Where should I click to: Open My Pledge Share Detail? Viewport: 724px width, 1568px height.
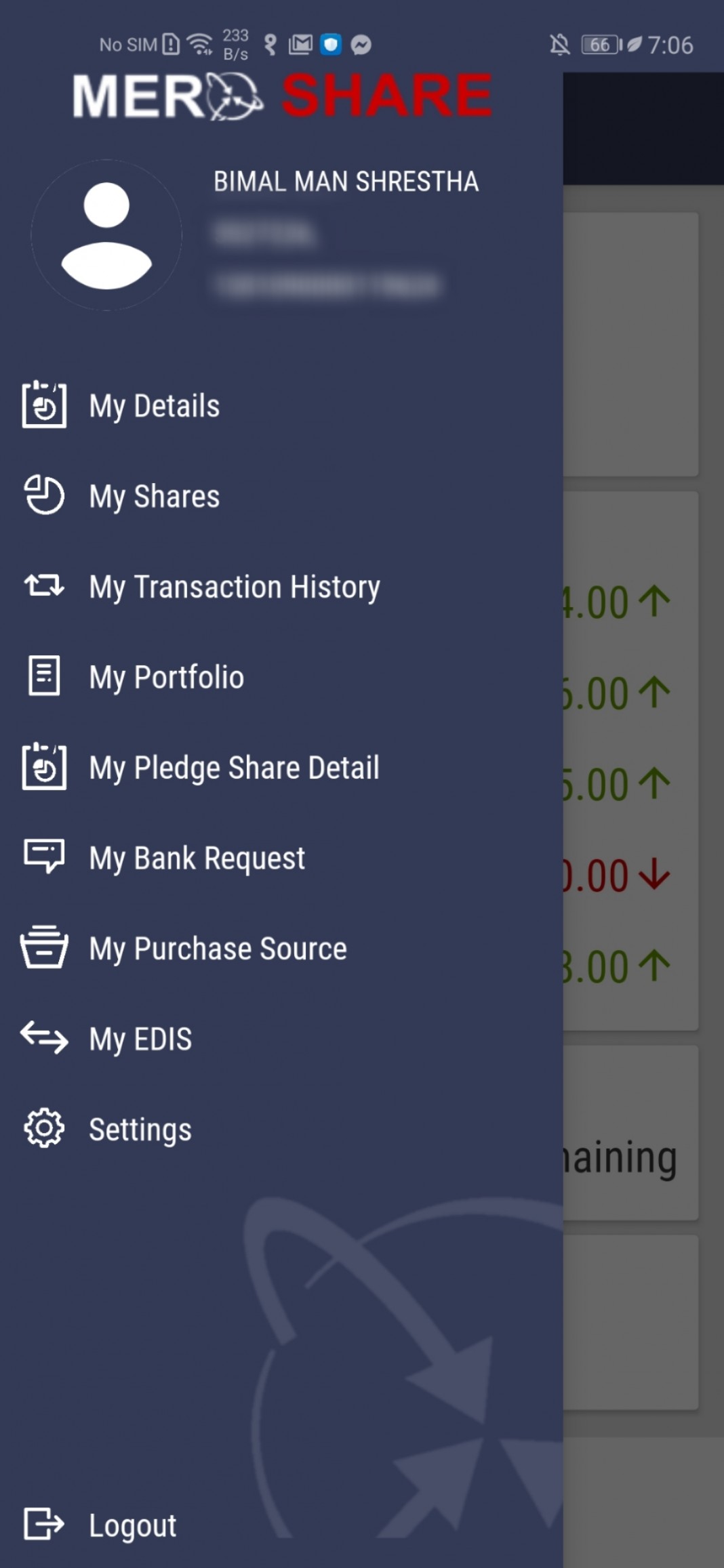point(235,767)
